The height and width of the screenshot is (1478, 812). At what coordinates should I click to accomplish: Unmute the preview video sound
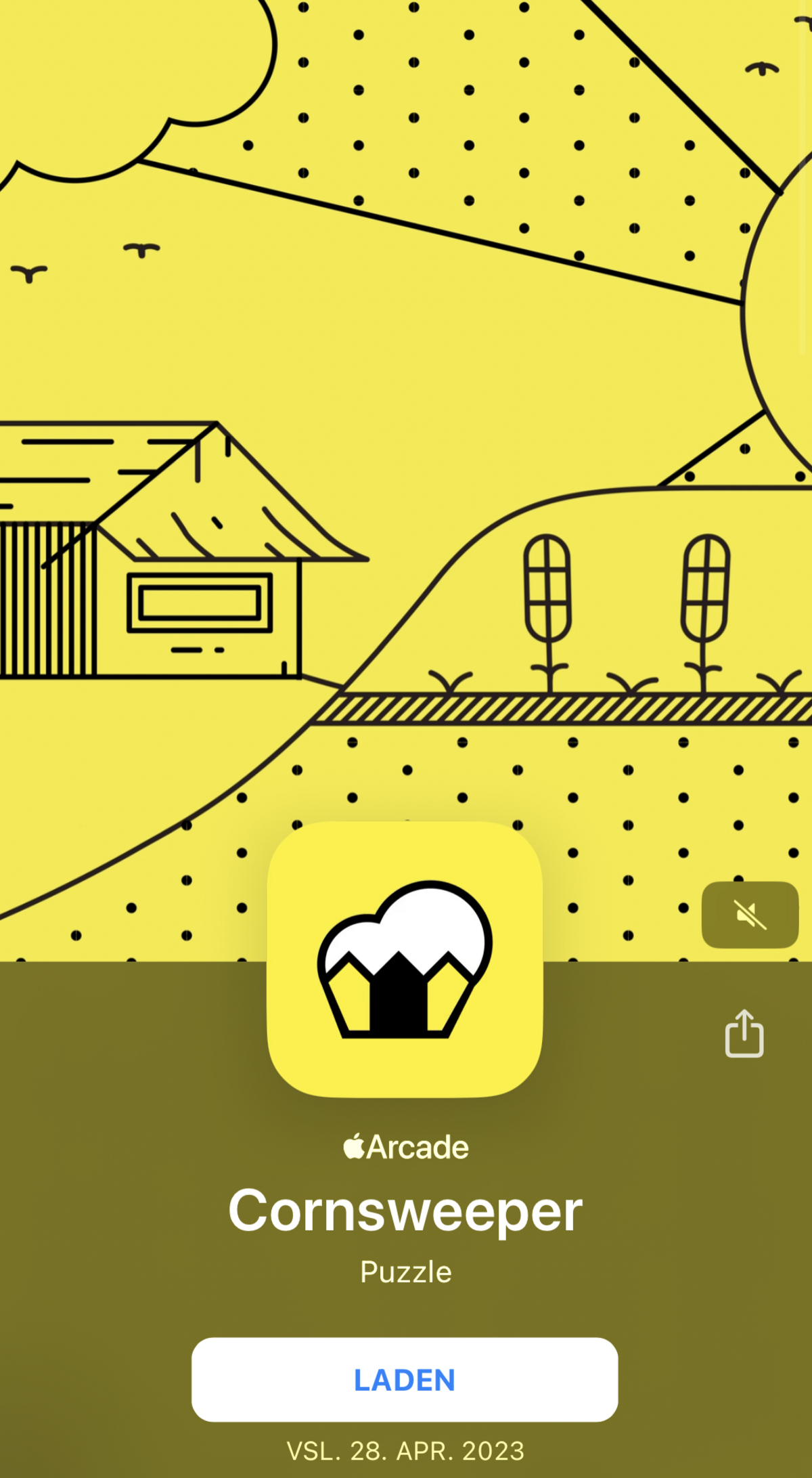point(750,915)
